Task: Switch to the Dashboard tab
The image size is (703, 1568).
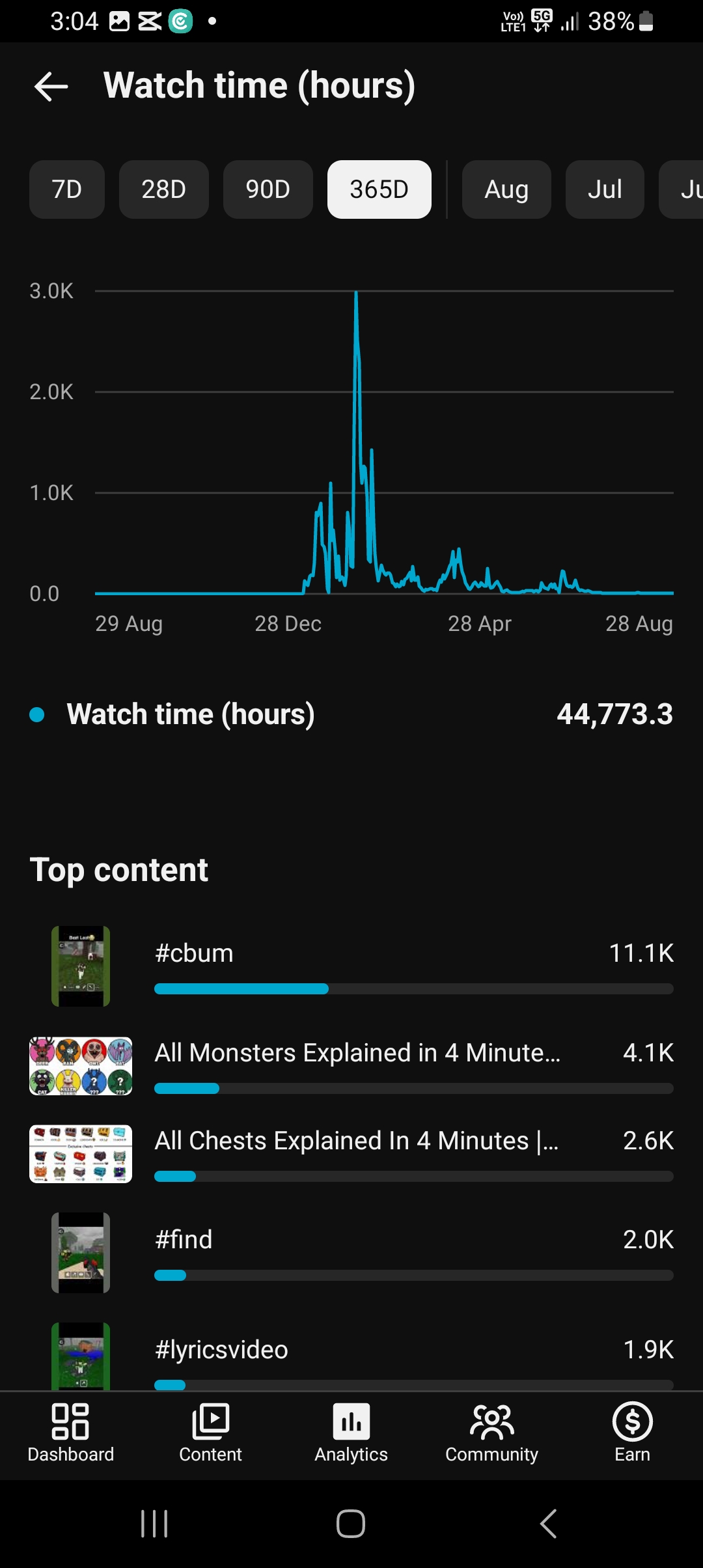Action: tap(70, 1433)
